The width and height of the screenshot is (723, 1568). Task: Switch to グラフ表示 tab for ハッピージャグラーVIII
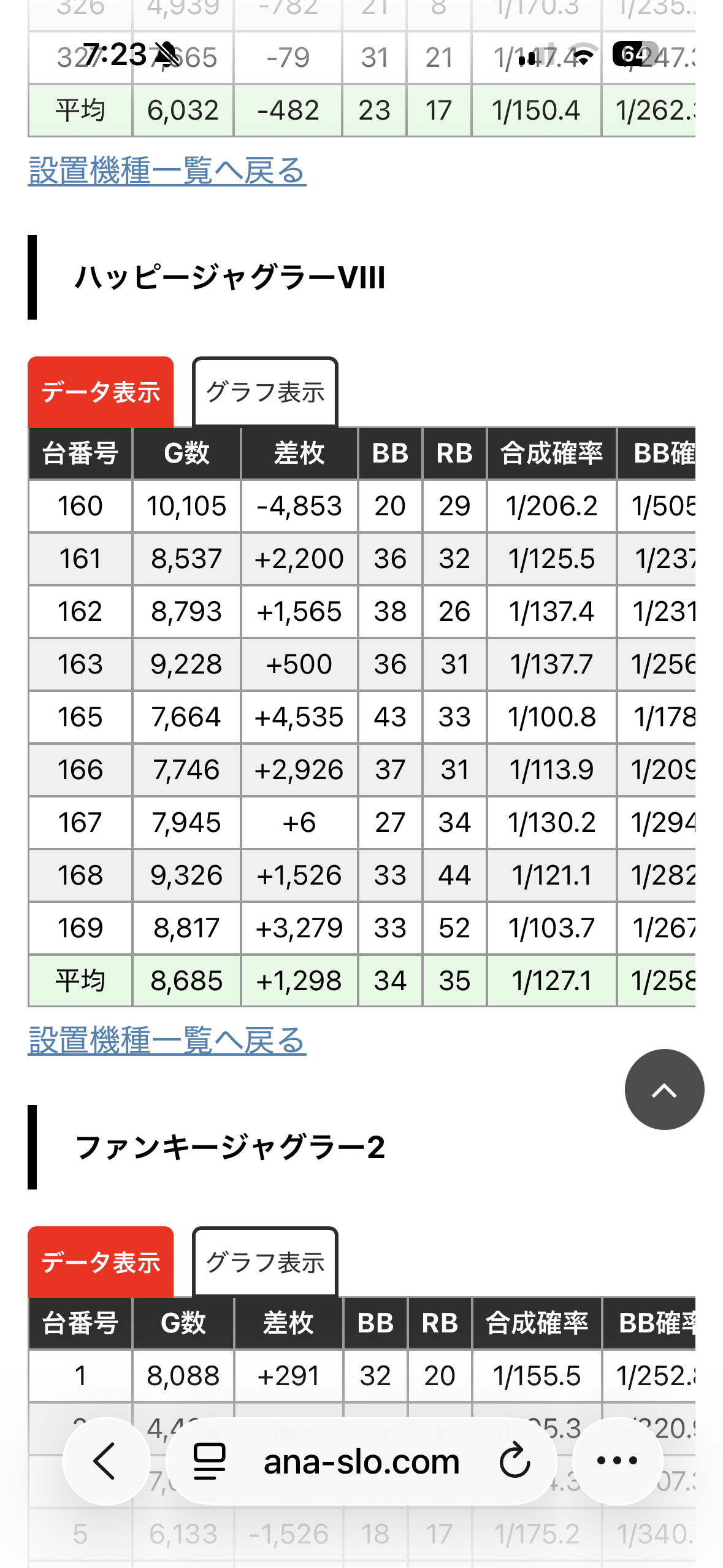(265, 393)
